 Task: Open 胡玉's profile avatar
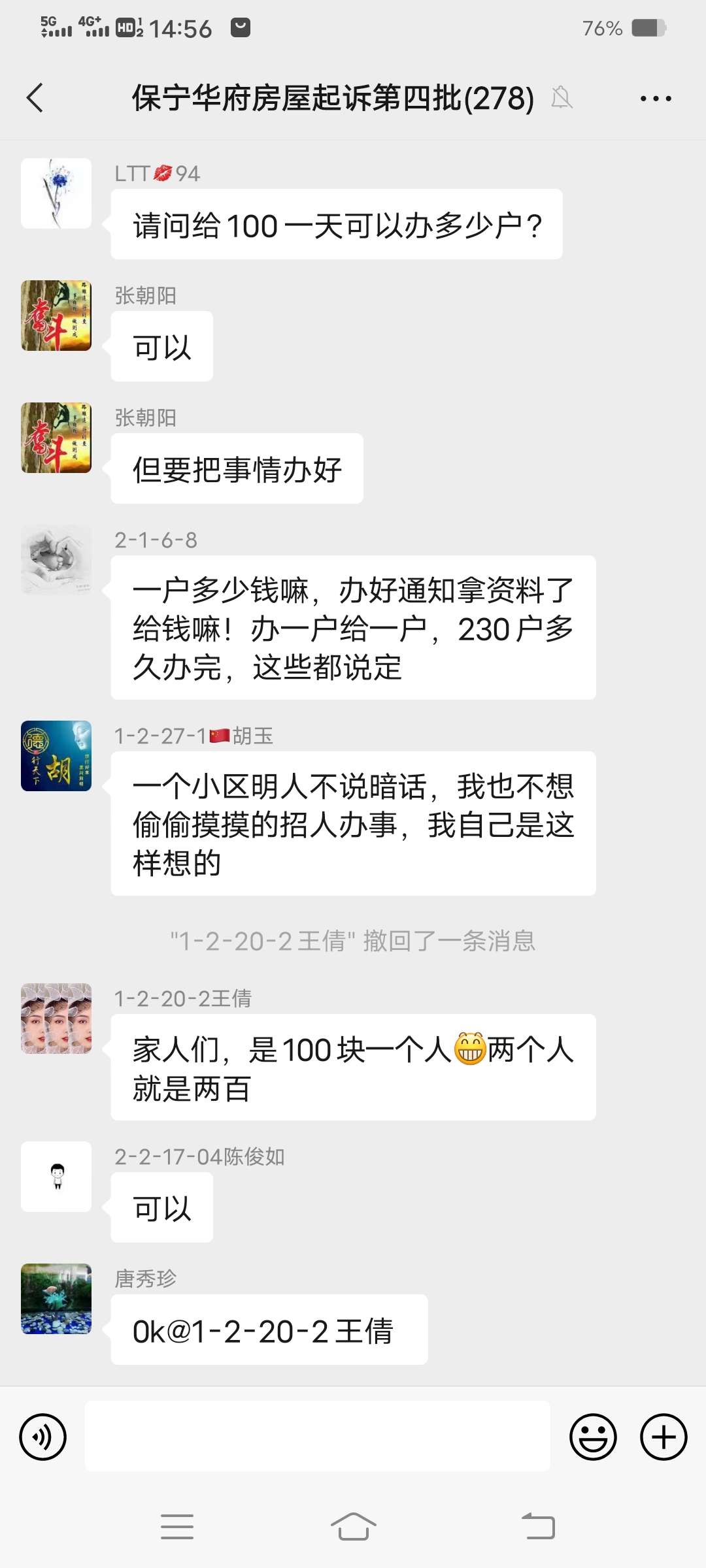(x=56, y=756)
